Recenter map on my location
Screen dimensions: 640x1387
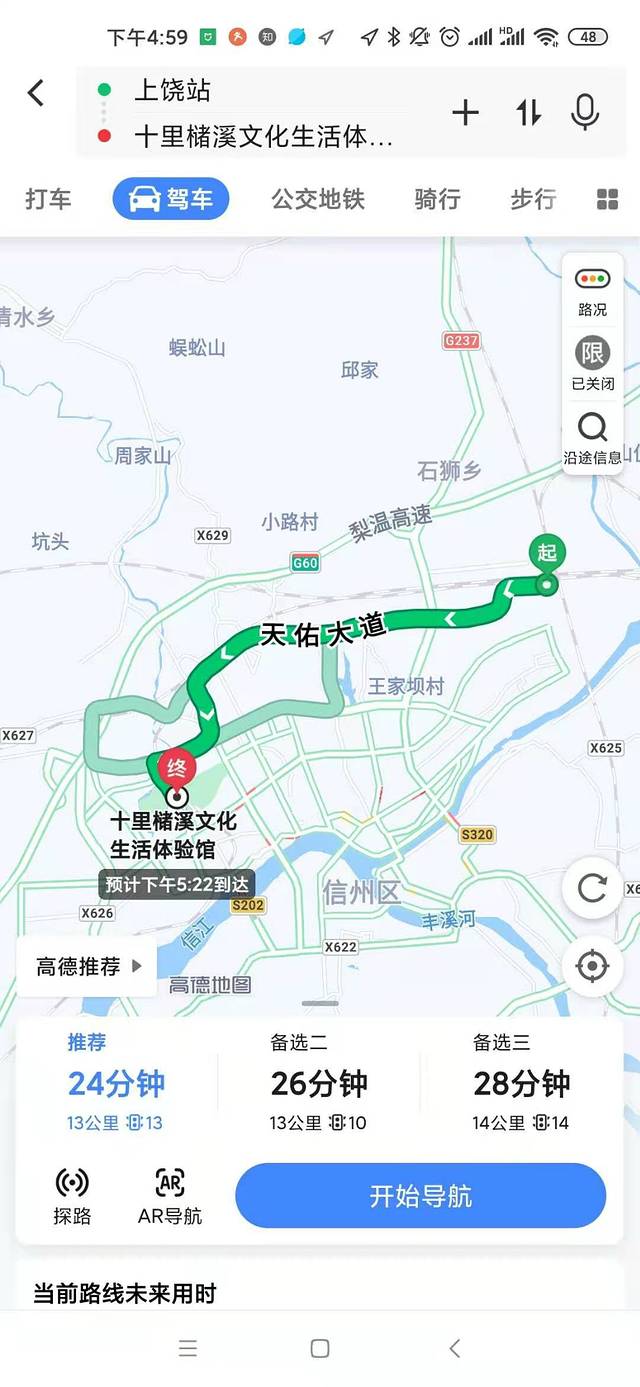pos(592,966)
